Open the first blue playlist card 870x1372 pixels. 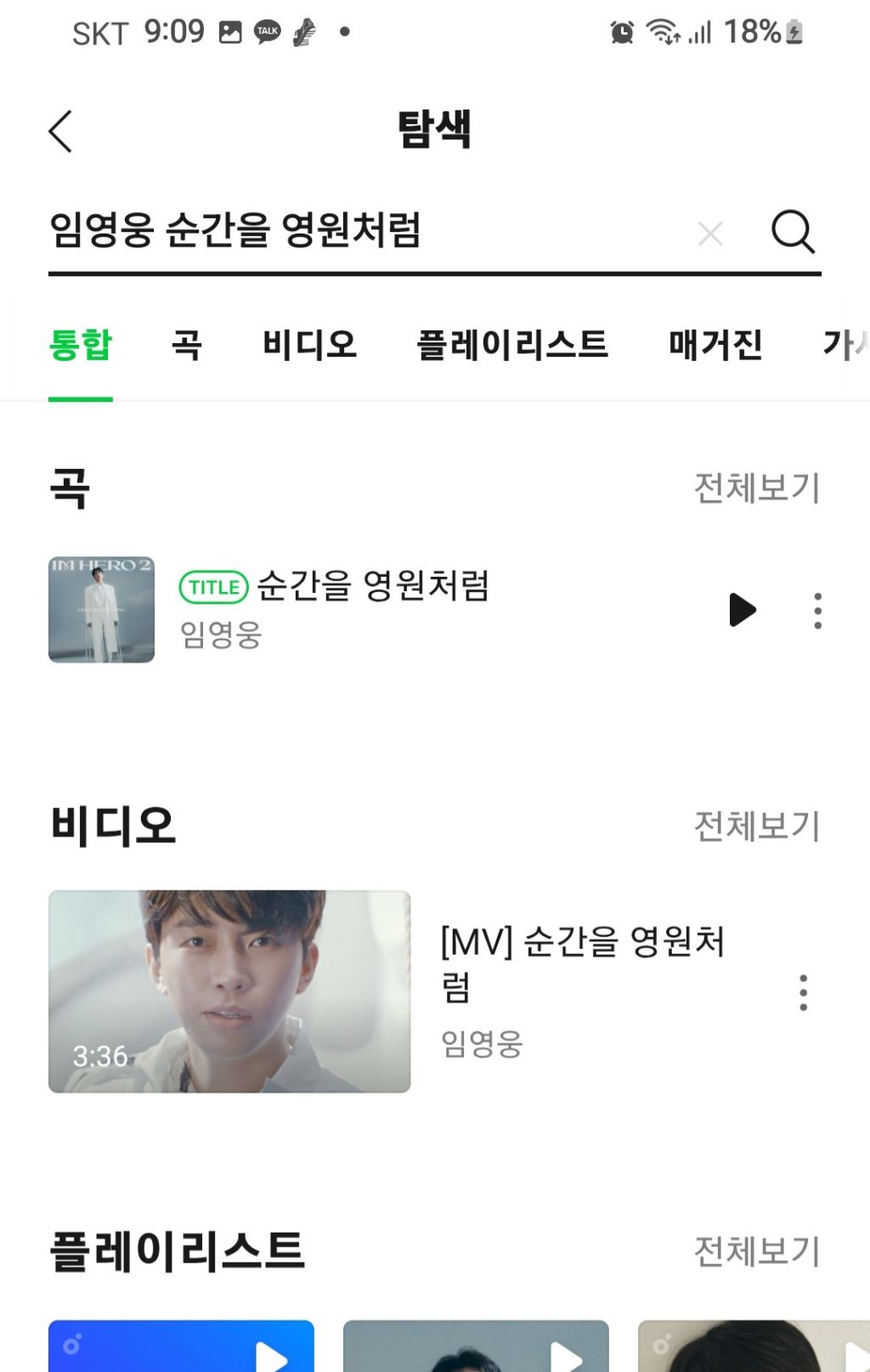(181, 1346)
